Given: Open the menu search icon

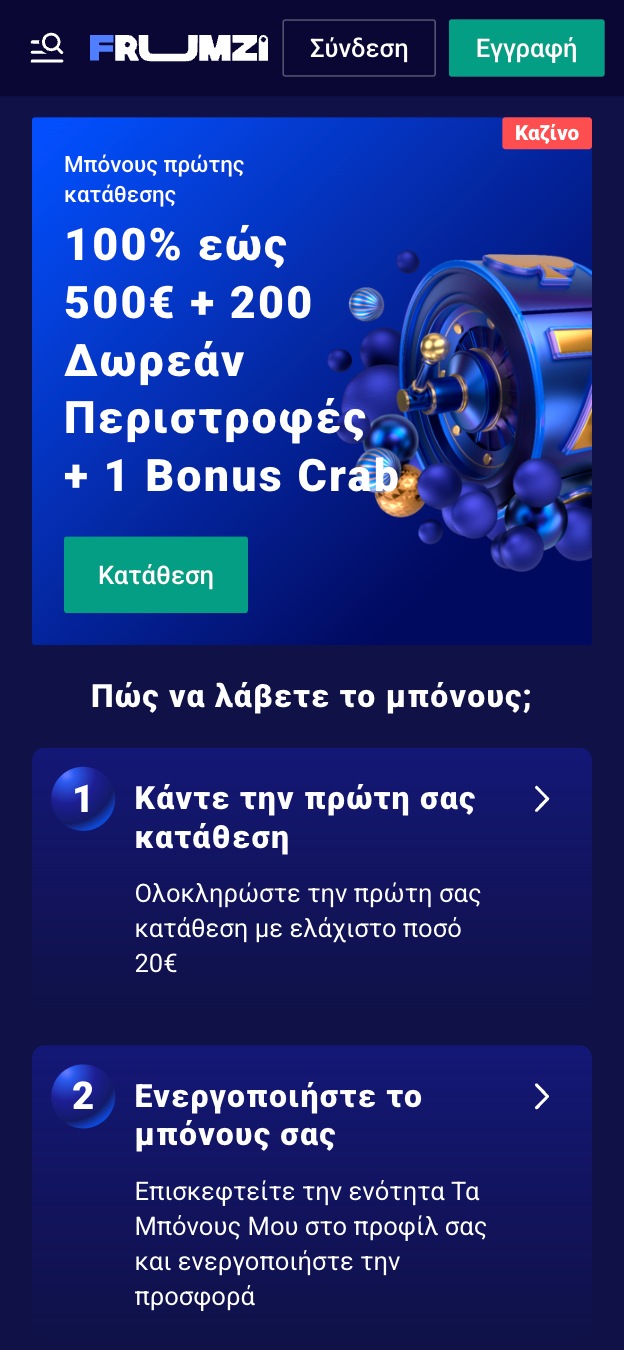Looking at the screenshot, I should [x=47, y=48].
